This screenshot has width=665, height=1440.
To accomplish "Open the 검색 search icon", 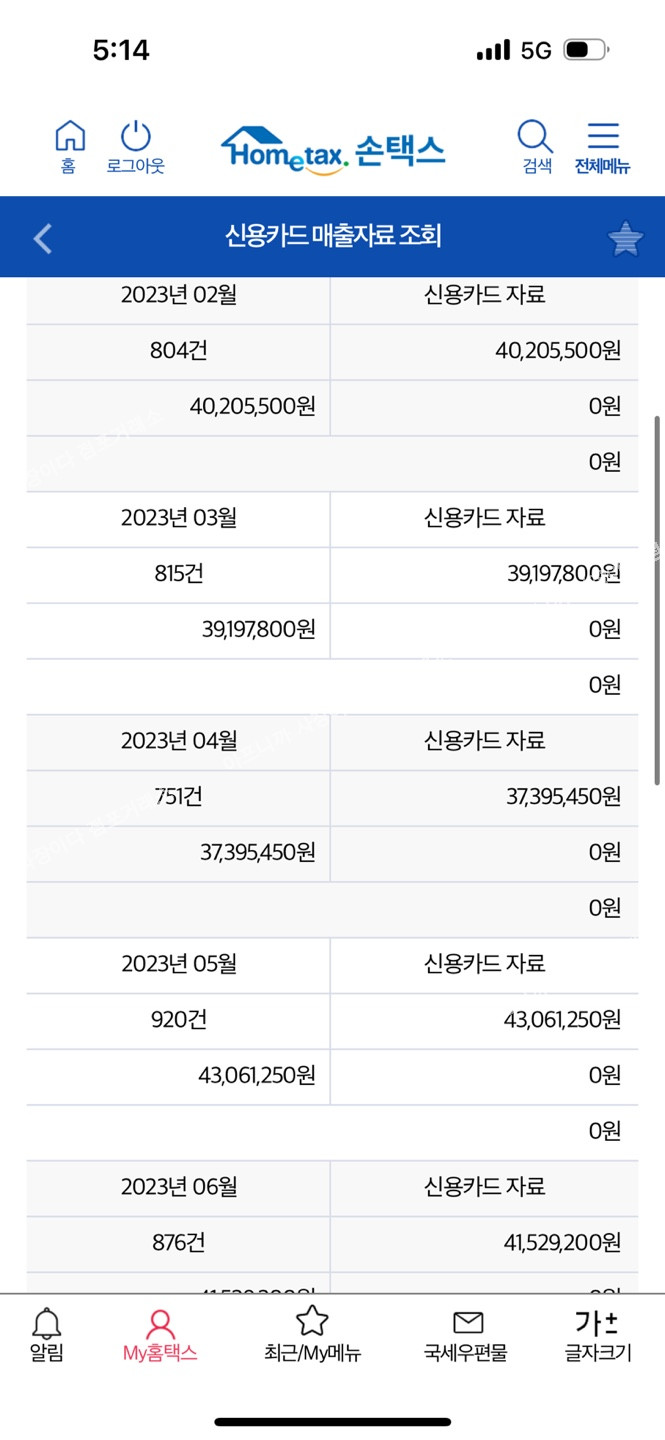I will click(x=536, y=147).
